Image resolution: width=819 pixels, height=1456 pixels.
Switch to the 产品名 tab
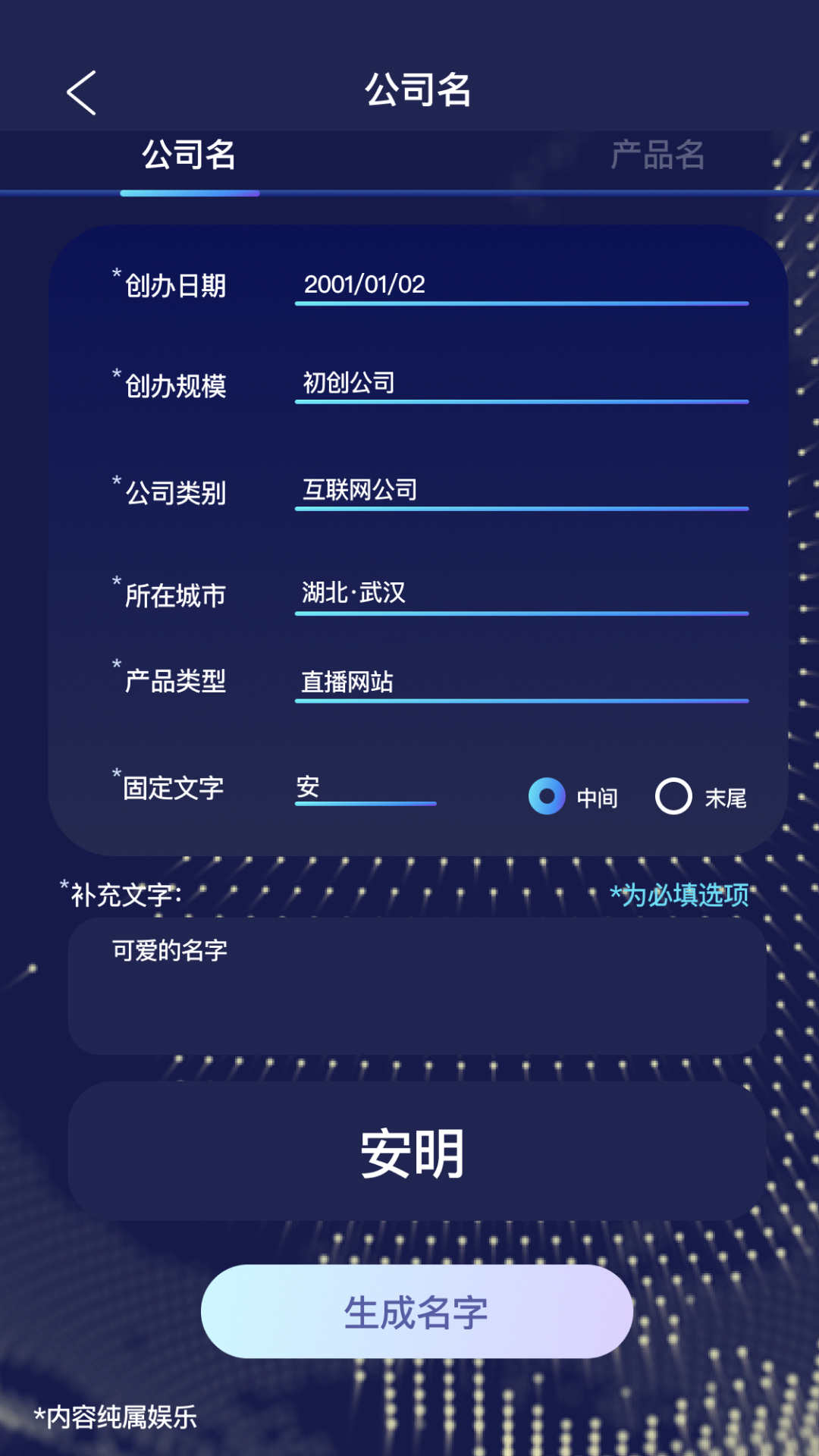657,156
